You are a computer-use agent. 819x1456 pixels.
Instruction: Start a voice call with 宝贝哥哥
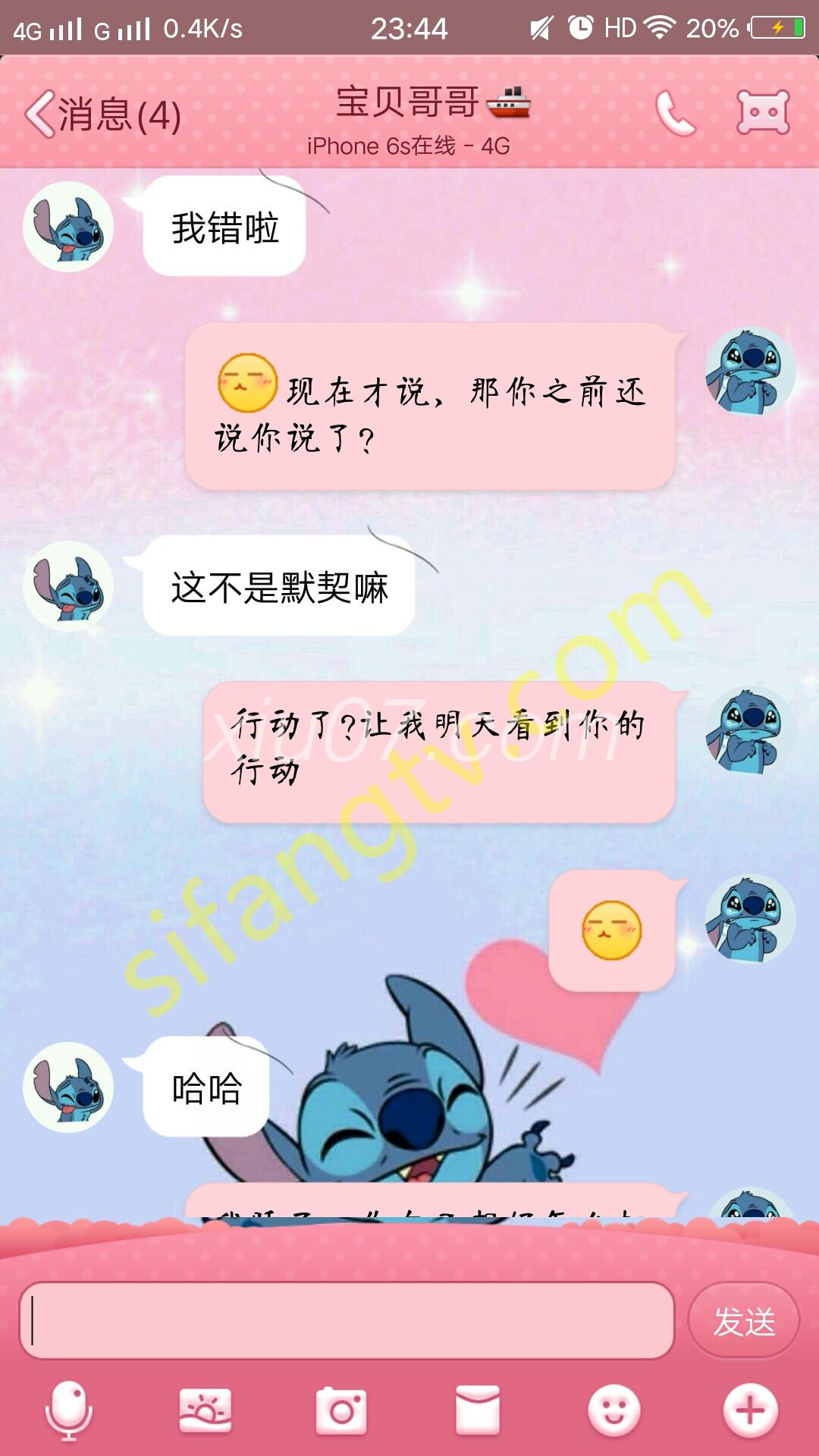(674, 114)
